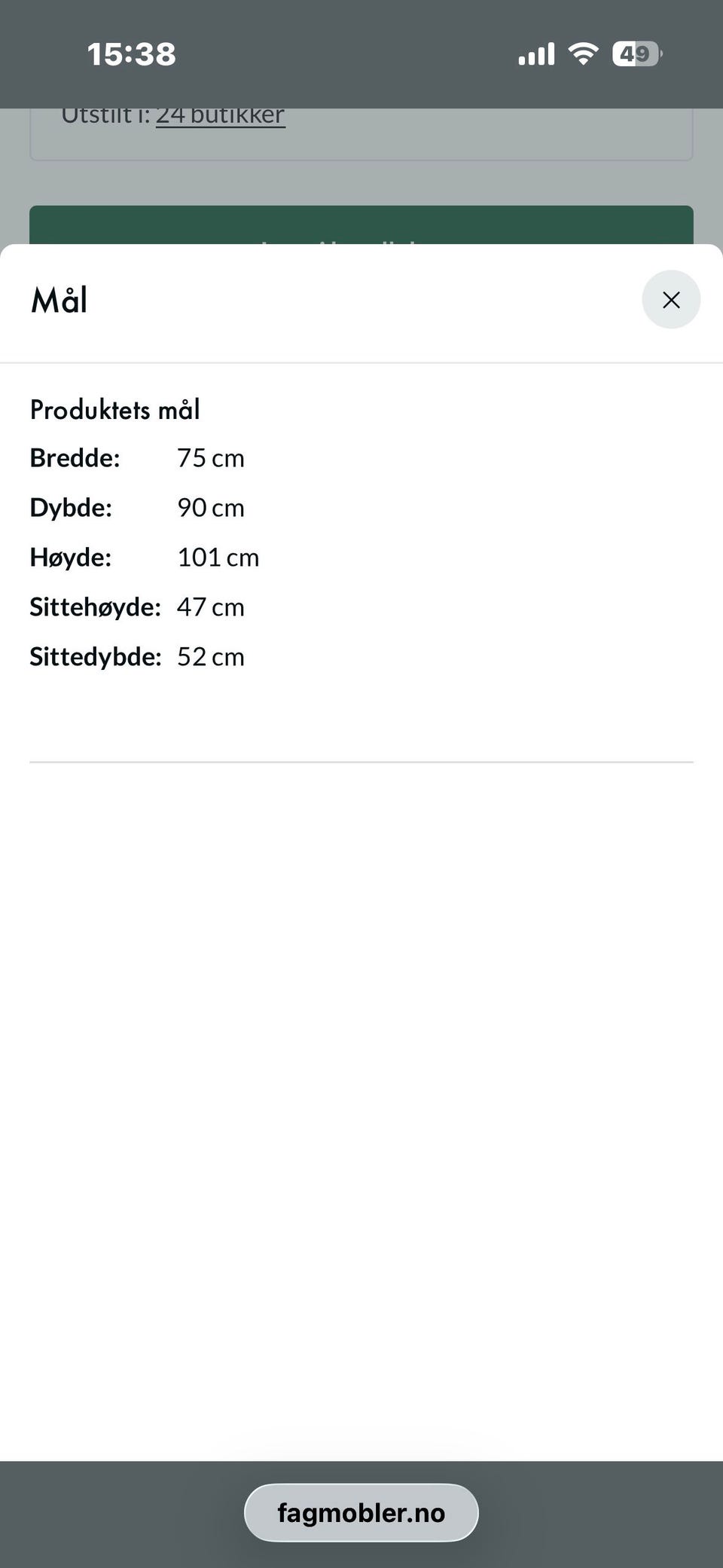The width and height of the screenshot is (723, 1568).
Task: Select the Mål sheet title
Action: (x=59, y=299)
